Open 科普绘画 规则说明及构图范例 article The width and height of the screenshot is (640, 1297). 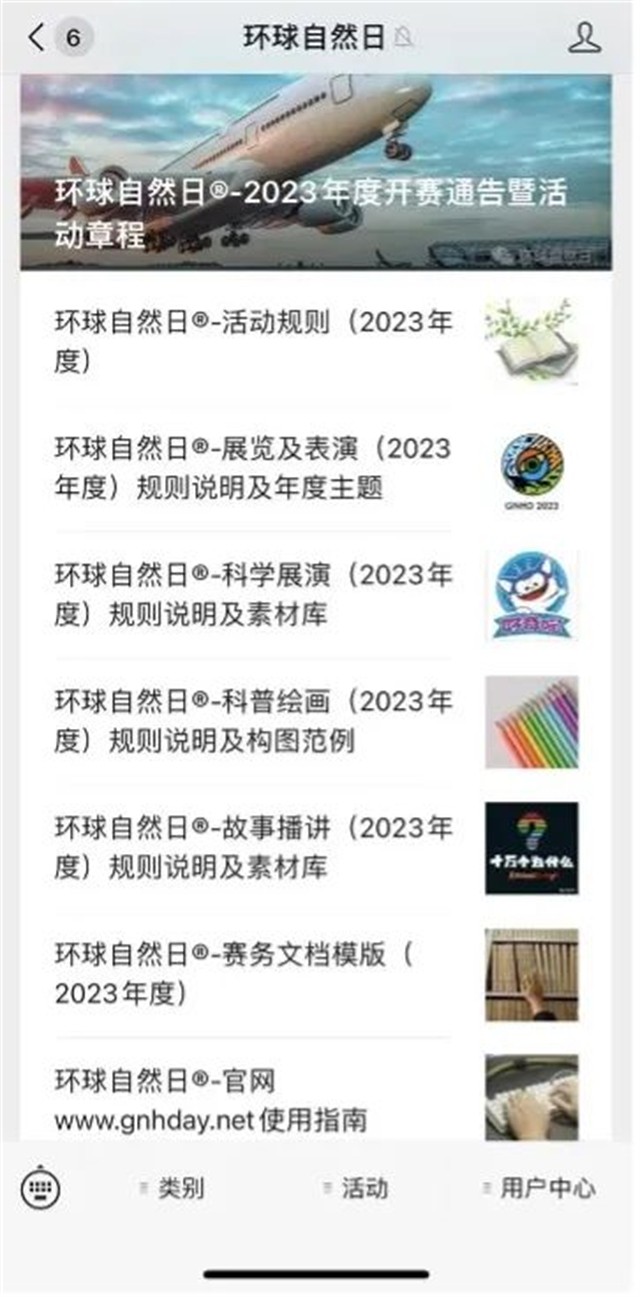pos(254,721)
